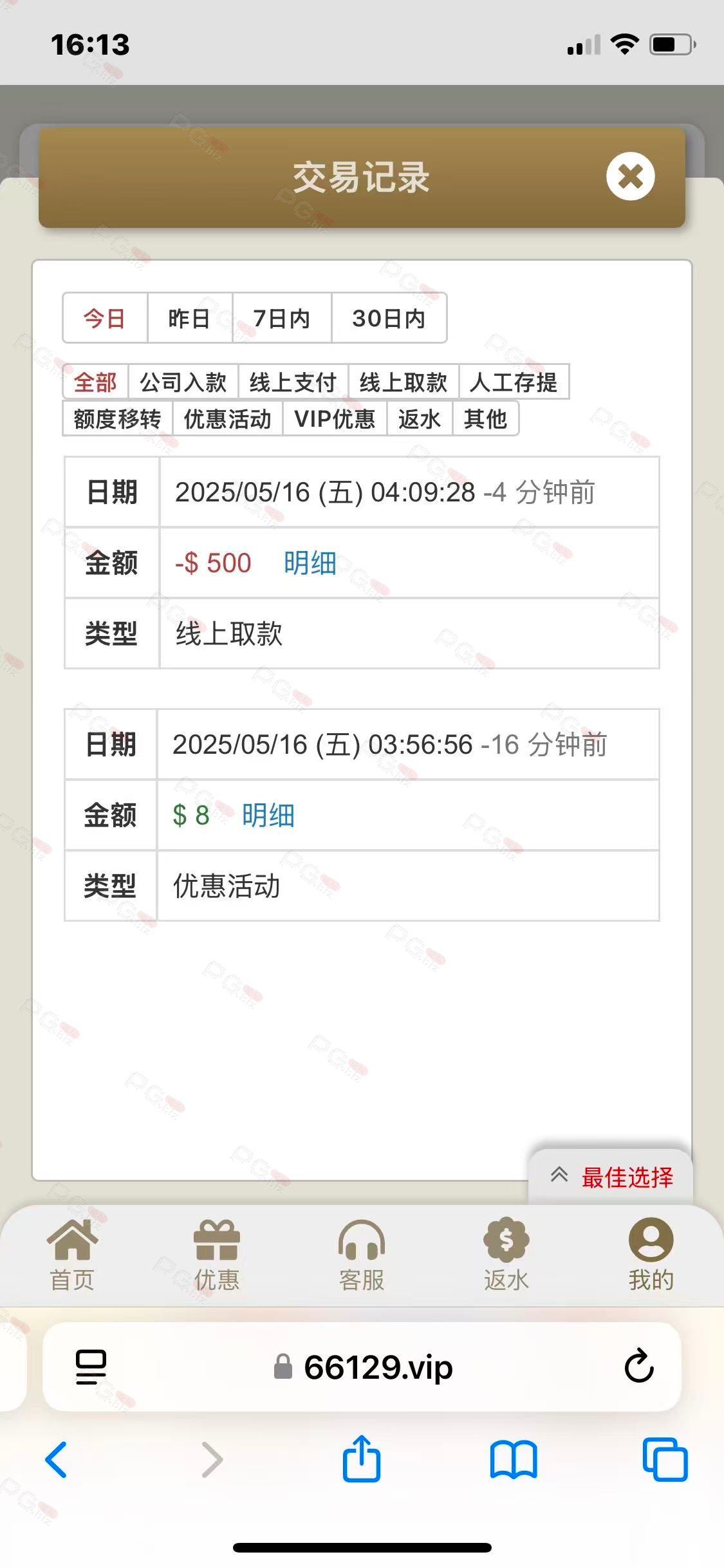The image size is (724, 1568).
Task: Show 其他 type records
Action: (485, 419)
